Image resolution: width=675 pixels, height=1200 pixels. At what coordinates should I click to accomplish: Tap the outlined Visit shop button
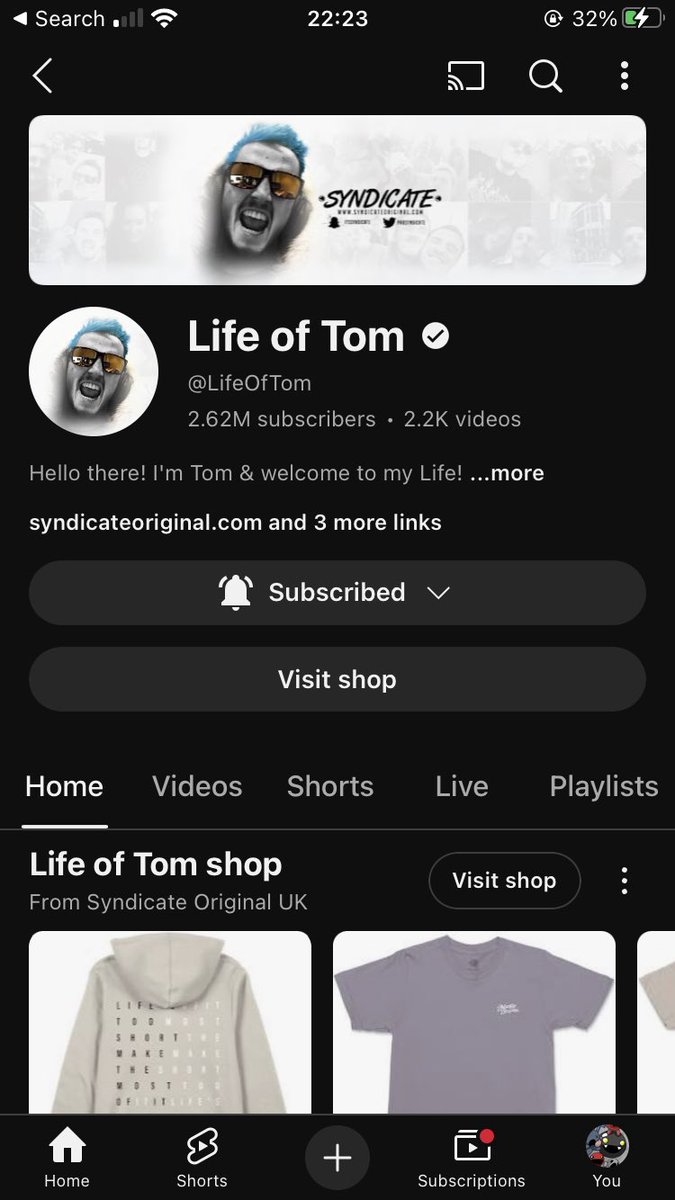(x=504, y=880)
